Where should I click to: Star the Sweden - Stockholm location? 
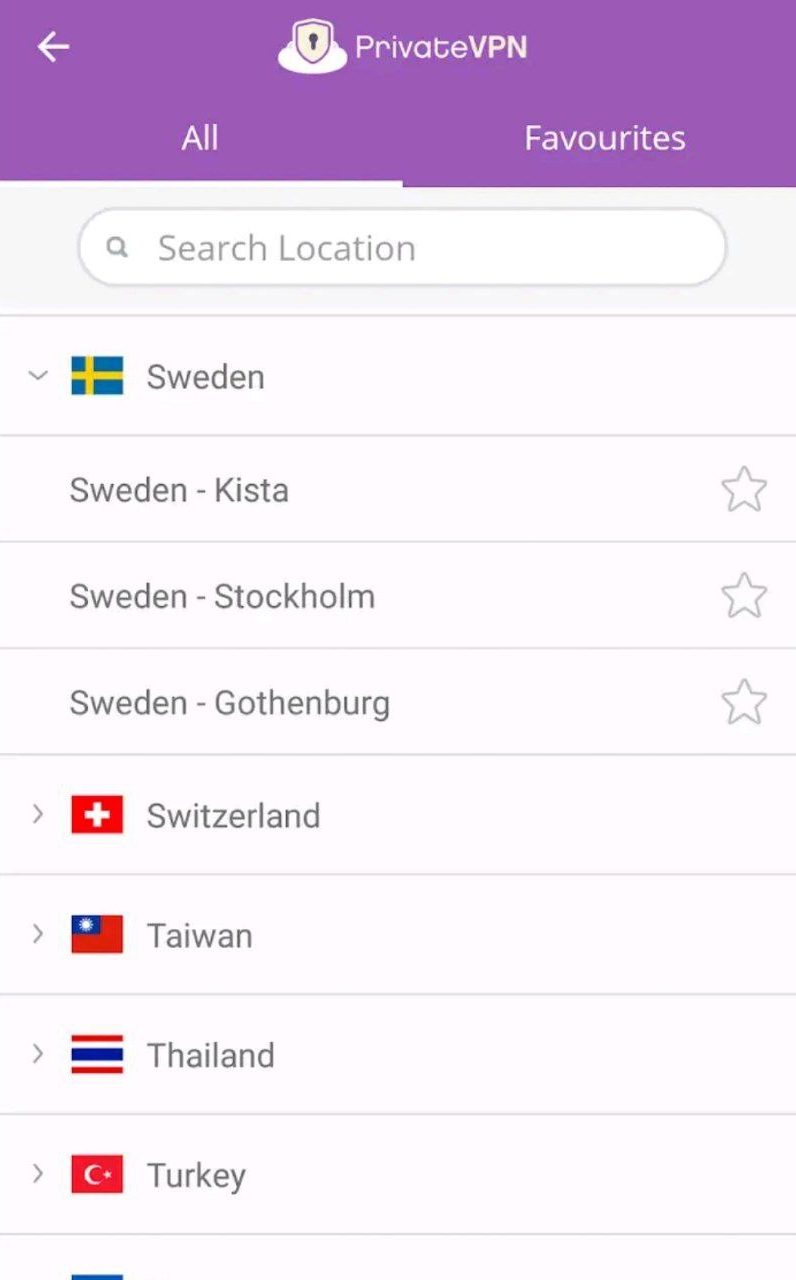744,596
